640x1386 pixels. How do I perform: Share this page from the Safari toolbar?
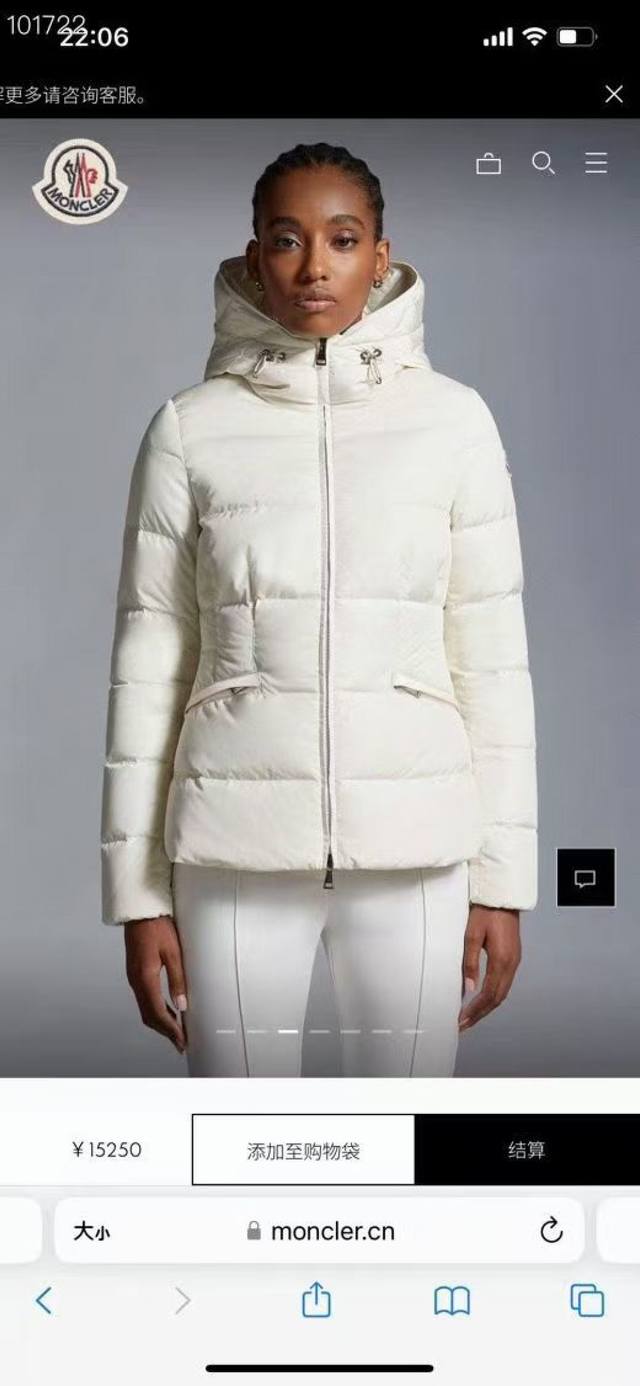(316, 1300)
